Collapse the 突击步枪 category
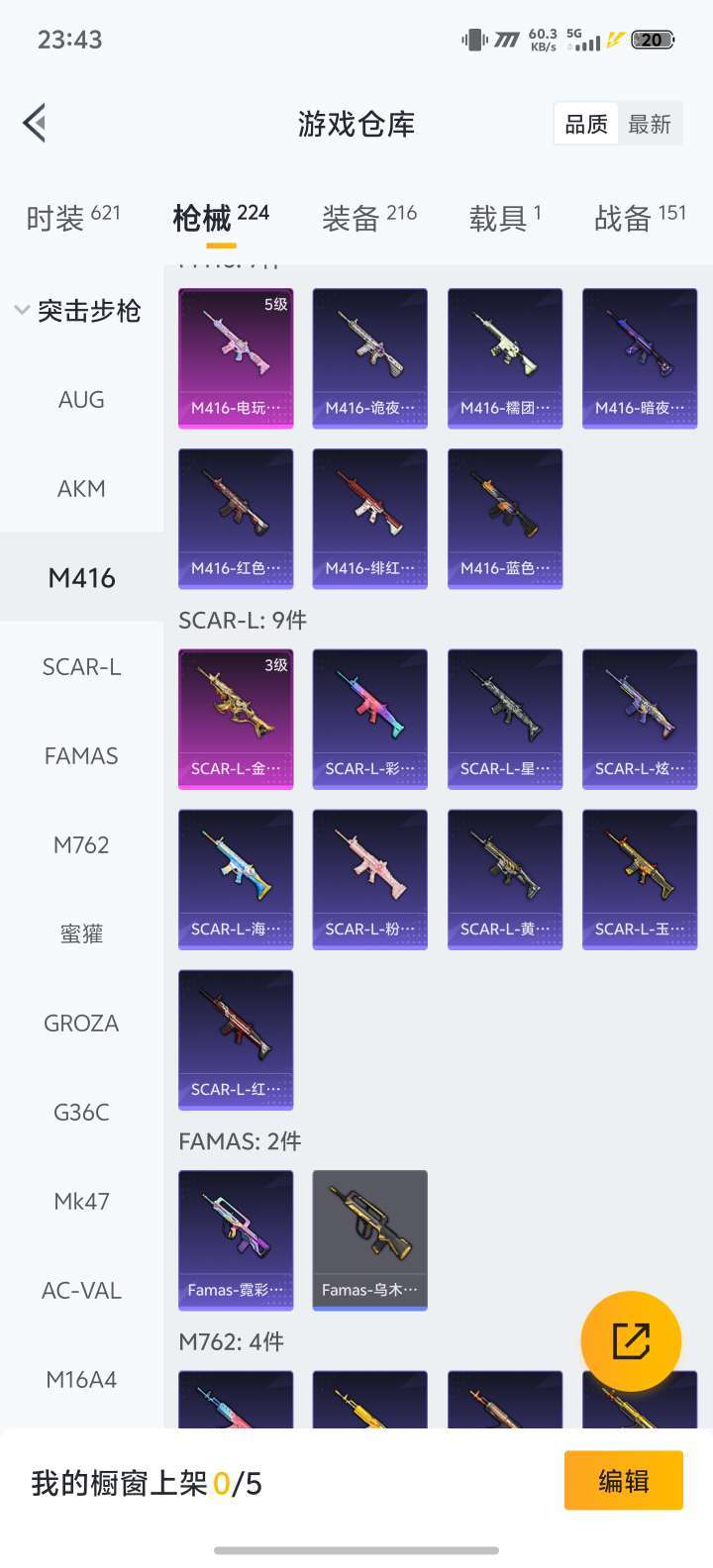Viewport: 713px width, 1568px height. (x=77, y=311)
